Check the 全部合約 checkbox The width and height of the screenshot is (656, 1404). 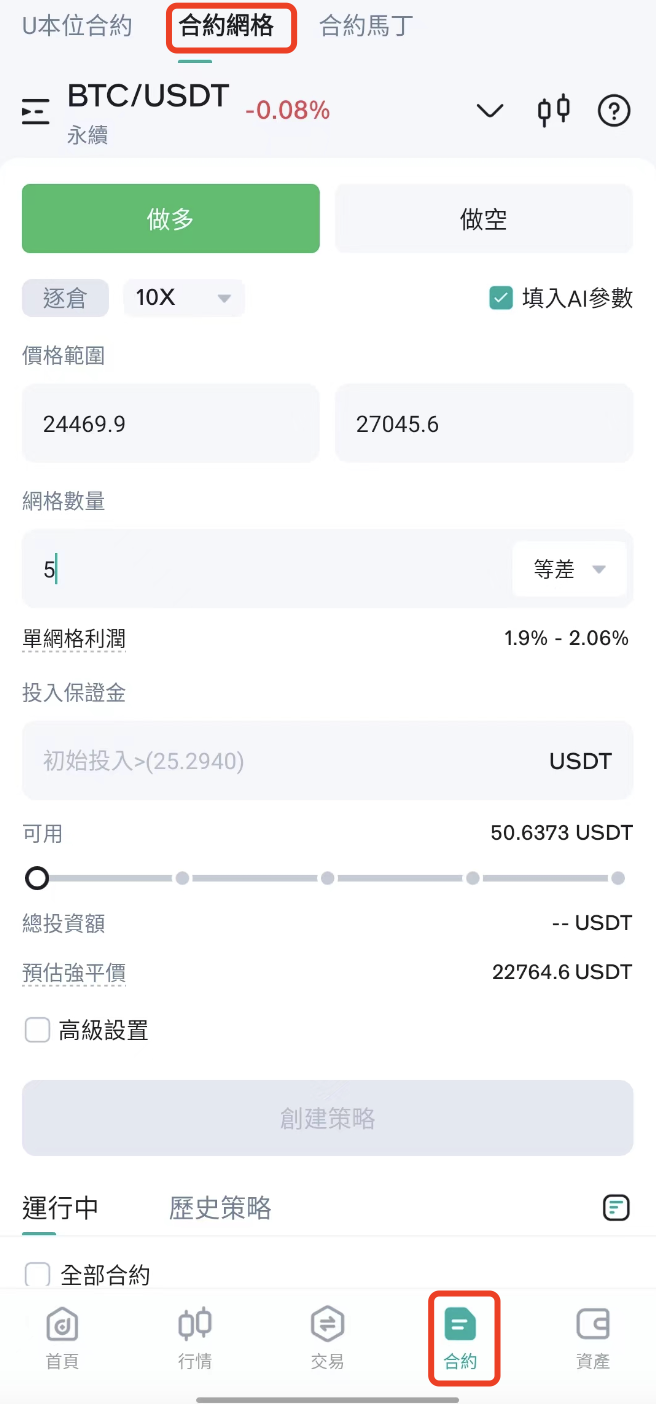point(37,1275)
